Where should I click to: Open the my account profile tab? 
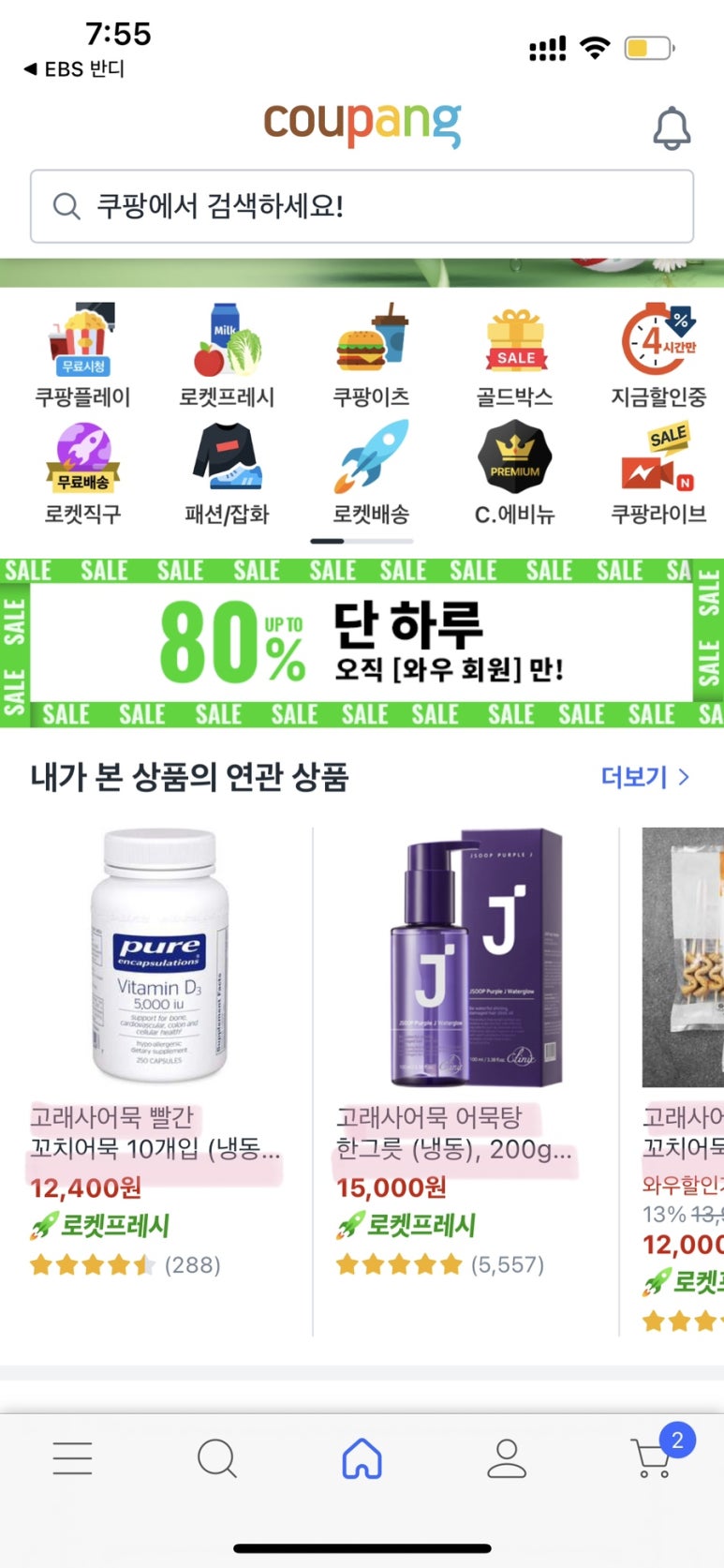click(507, 1458)
